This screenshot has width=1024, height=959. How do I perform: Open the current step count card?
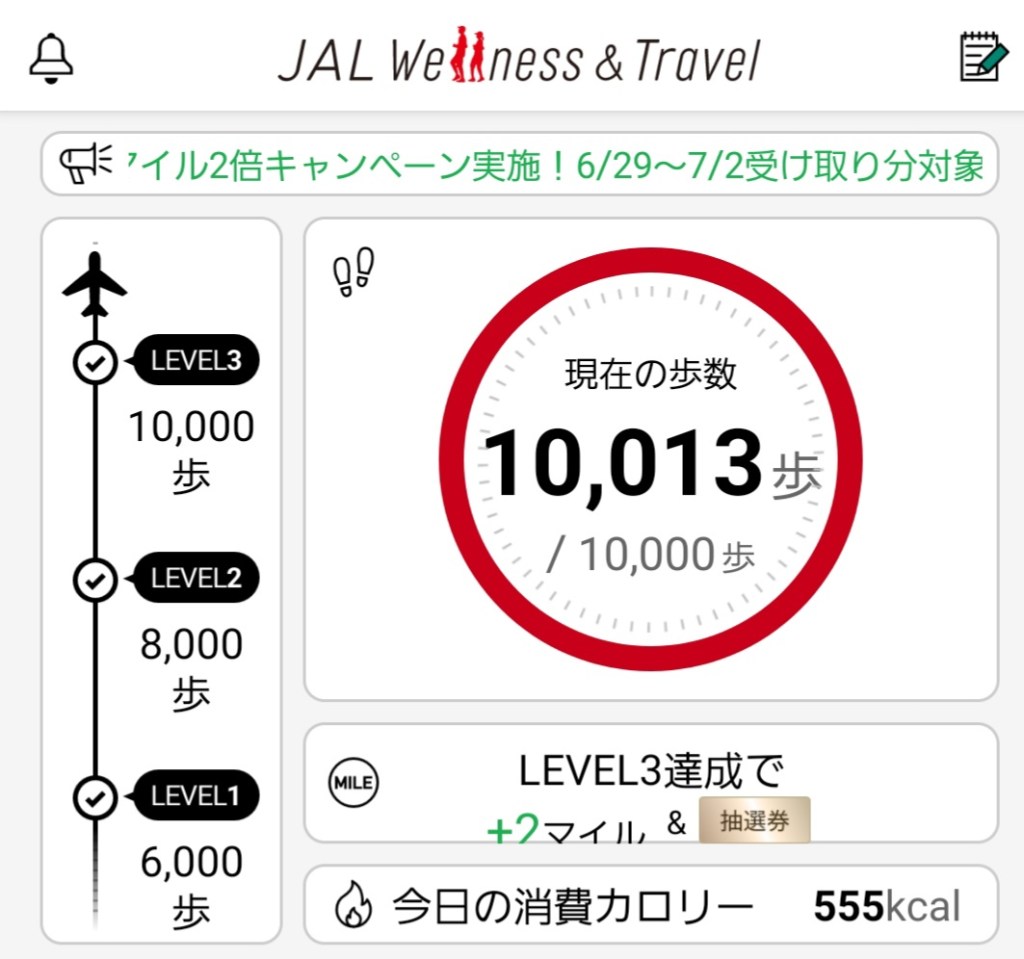[x=651, y=460]
